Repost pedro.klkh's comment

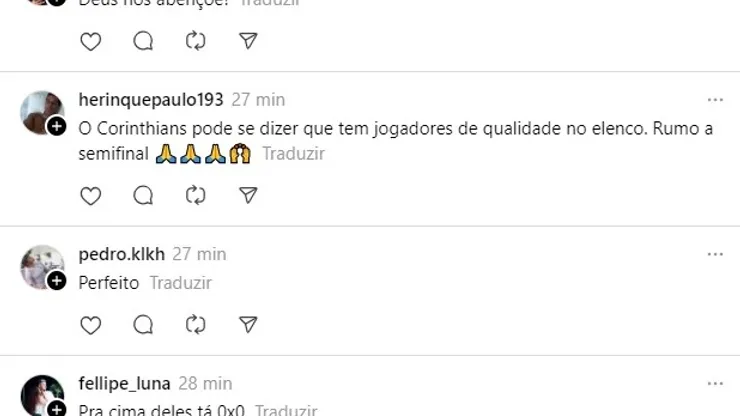(196, 325)
